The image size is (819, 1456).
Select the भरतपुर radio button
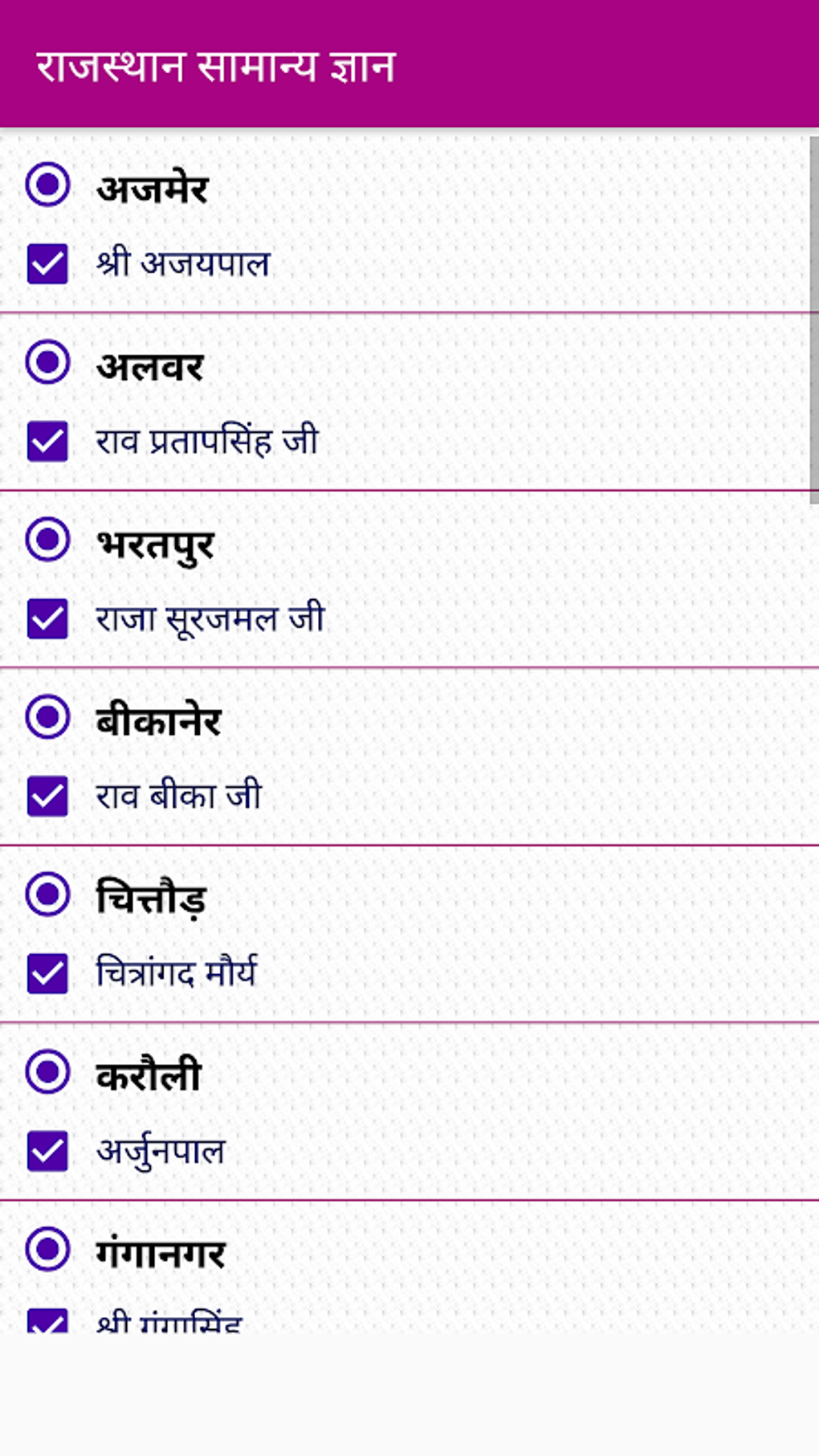coord(47,539)
